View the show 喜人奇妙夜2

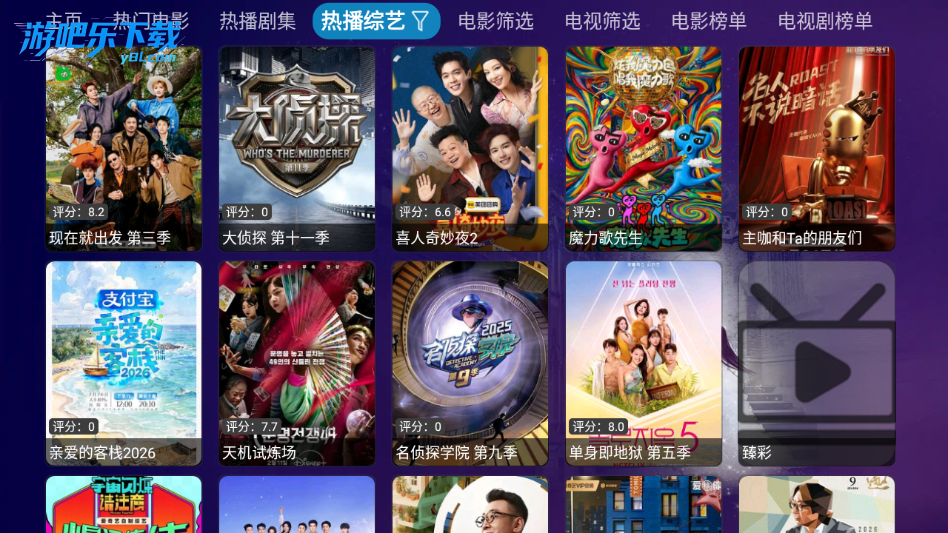(x=470, y=148)
